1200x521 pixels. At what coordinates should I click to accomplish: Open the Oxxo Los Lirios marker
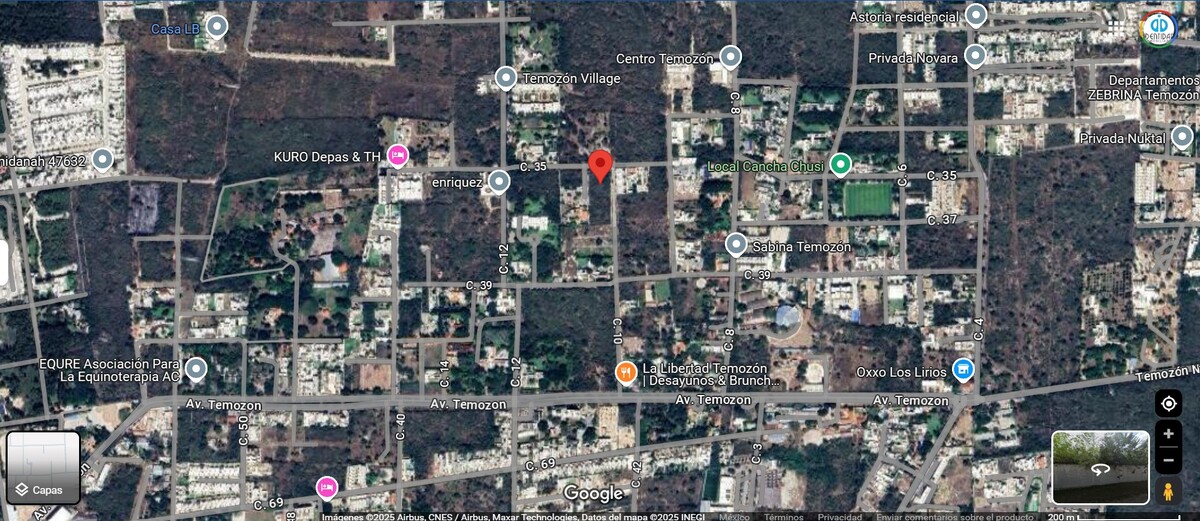pyautogui.click(x=963, y=371)
